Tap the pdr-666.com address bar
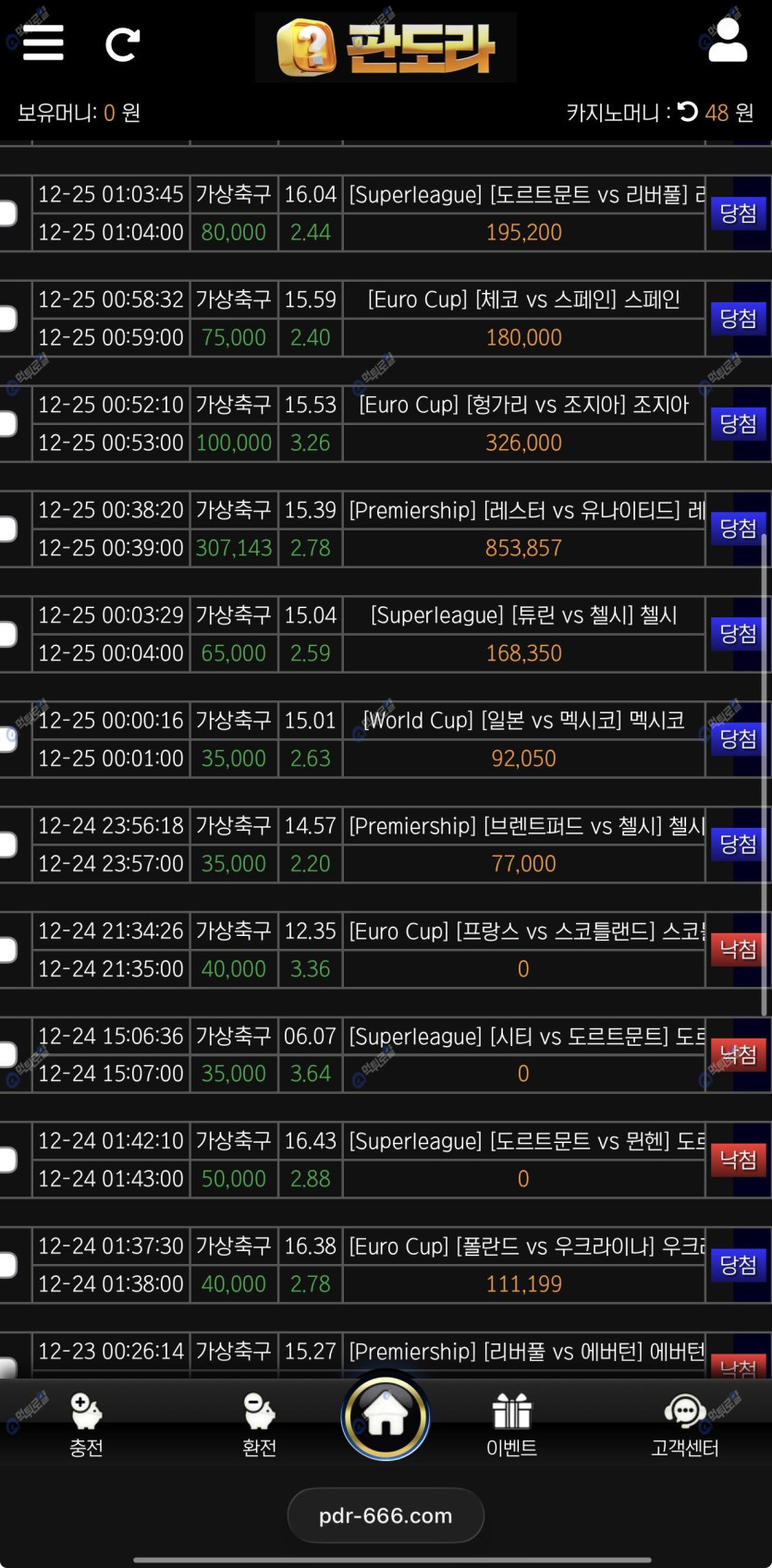The image size is (772, 1568). [386, 1515]
